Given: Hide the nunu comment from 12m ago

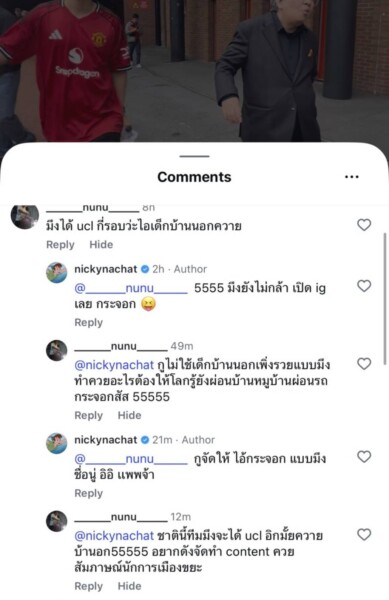Looking at the screenshot, I should pyautogui.click(x=129, y=586).
